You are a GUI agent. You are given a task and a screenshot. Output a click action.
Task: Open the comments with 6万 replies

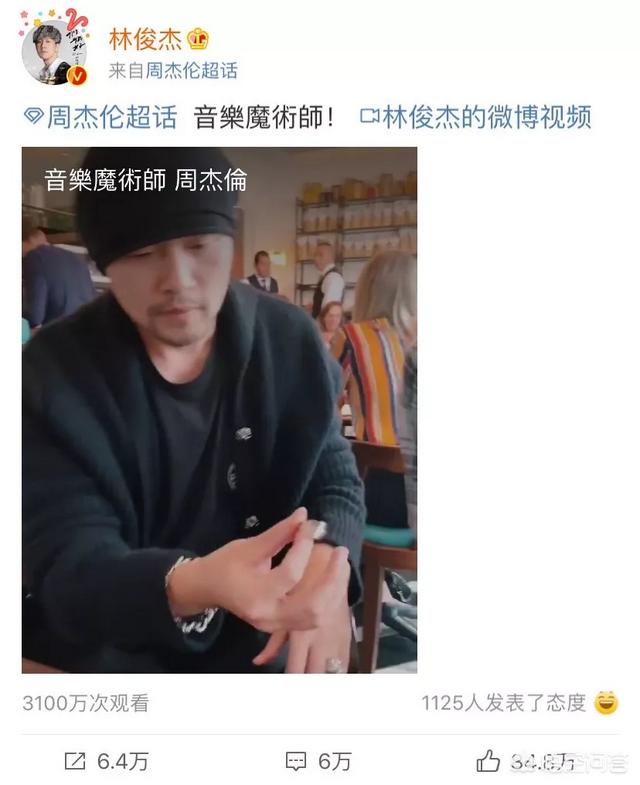(x=318, y=761)
